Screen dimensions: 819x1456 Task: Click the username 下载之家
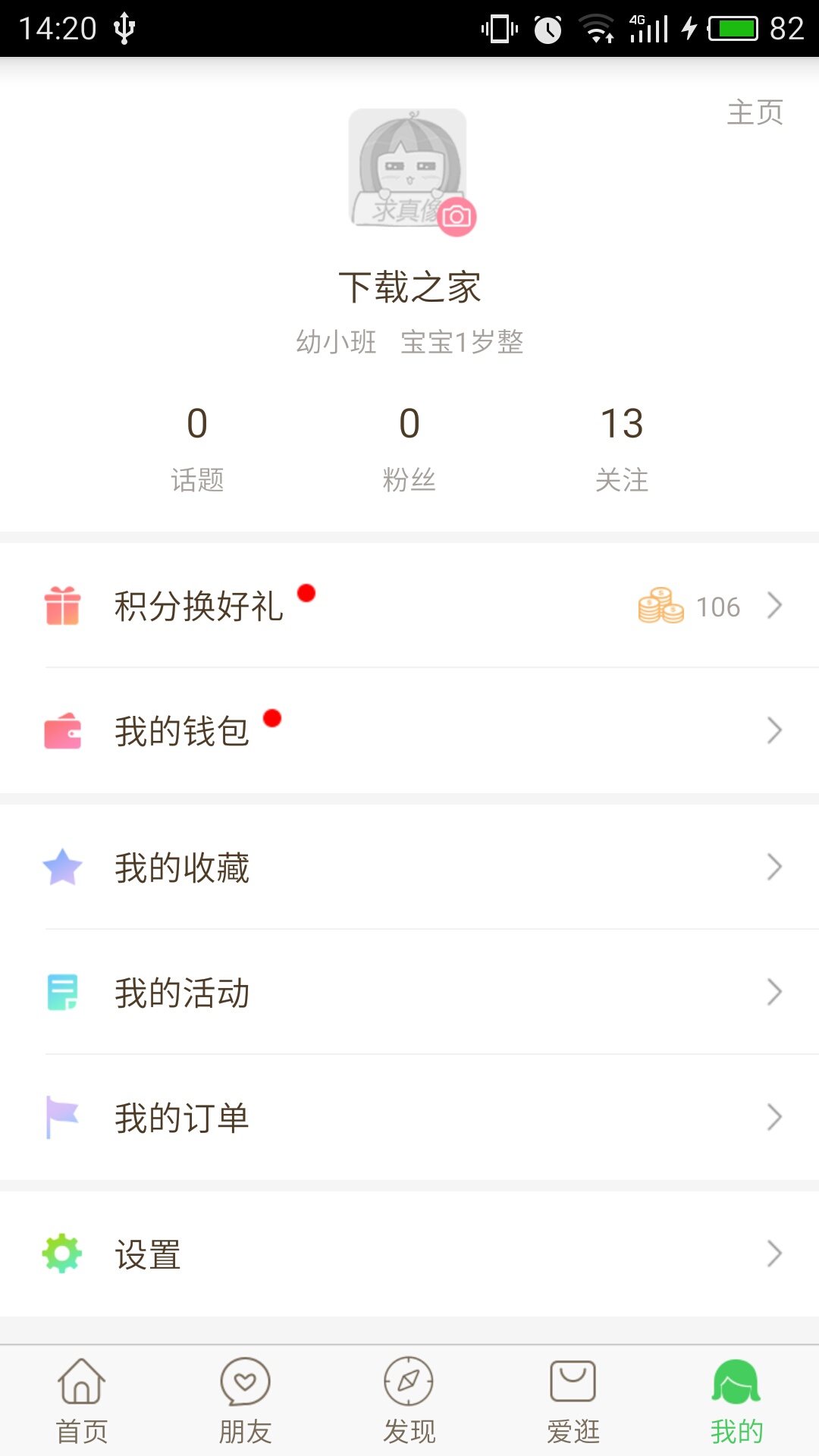point(409,287)
